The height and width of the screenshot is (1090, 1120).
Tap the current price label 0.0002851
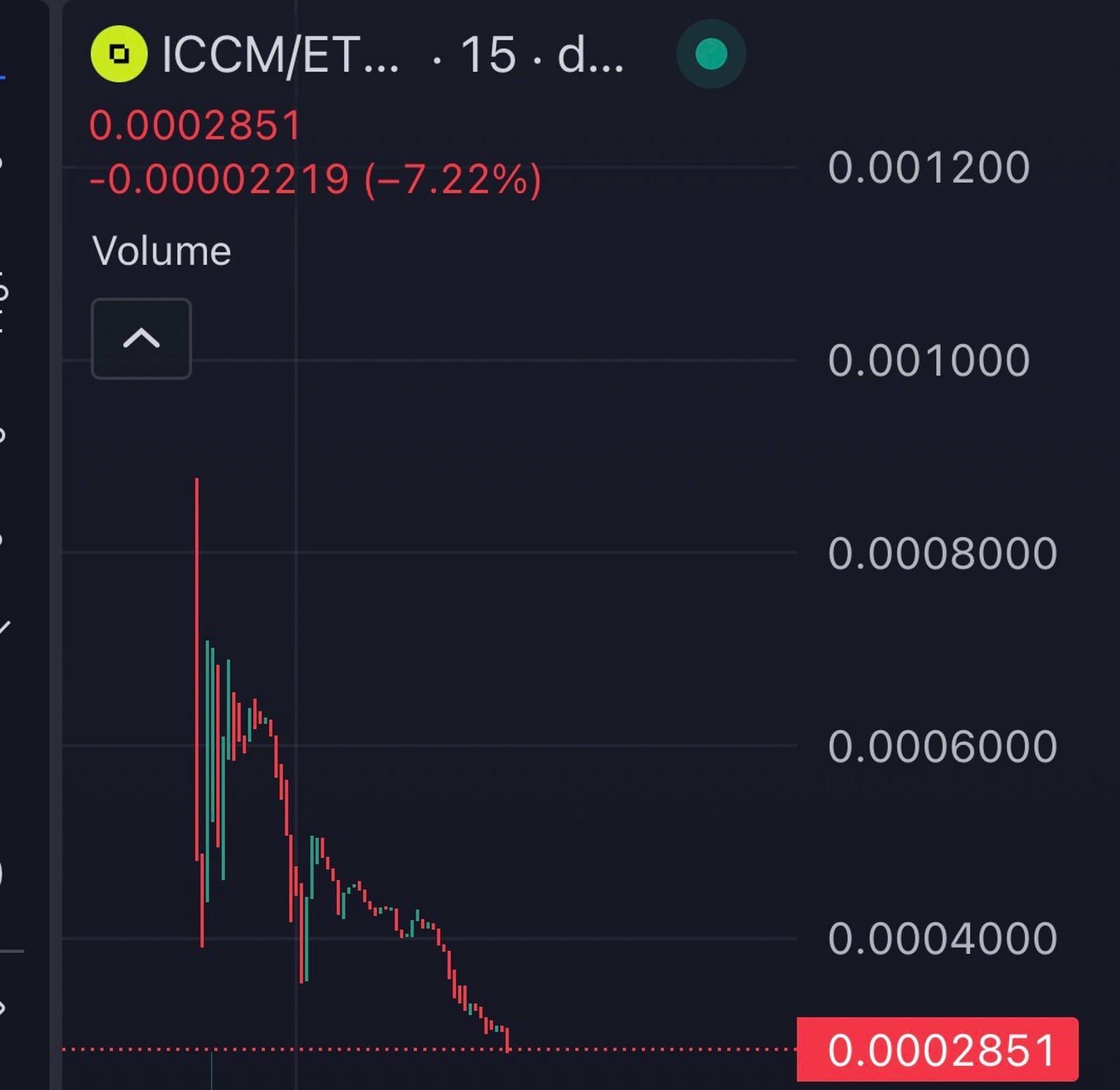[937, 1050]
